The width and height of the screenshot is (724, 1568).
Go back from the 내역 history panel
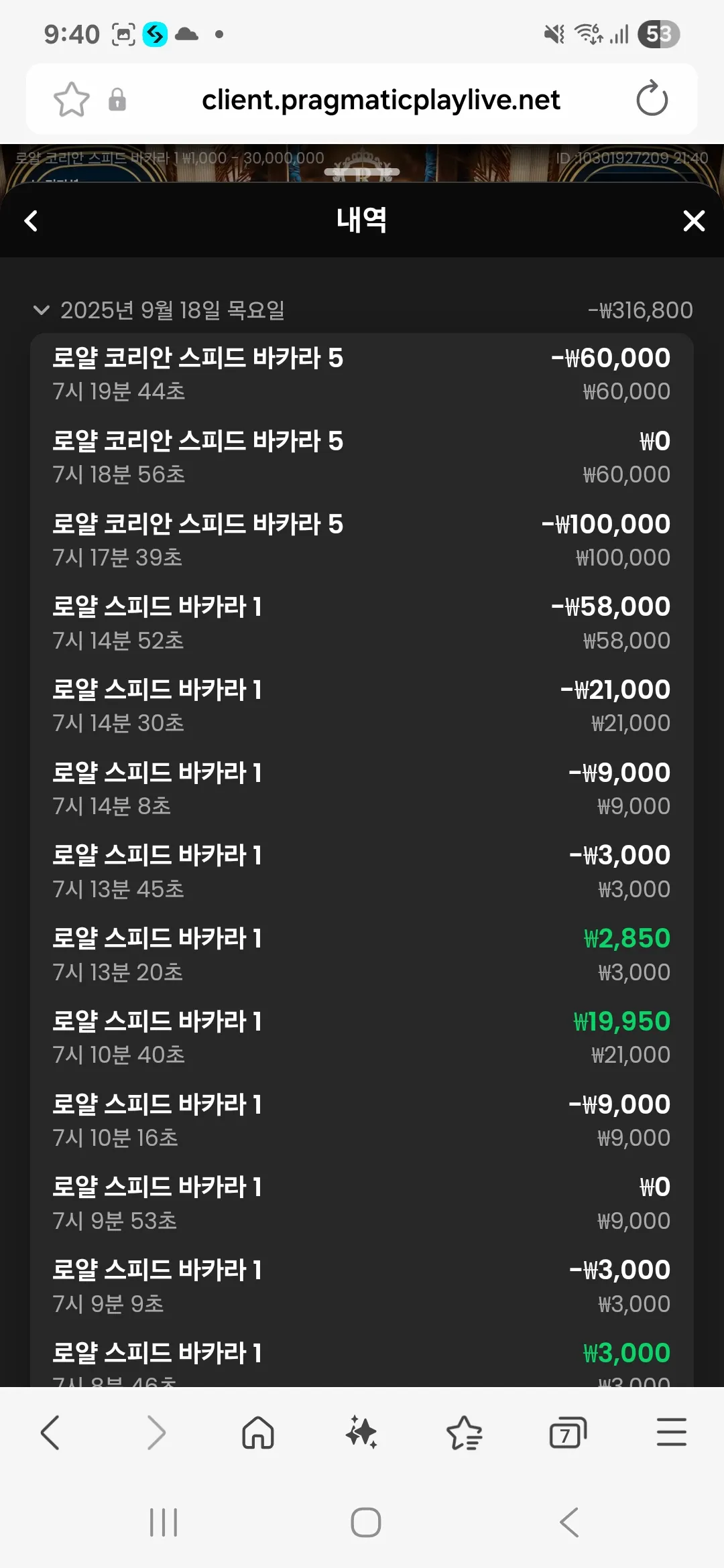coord(31,220)
